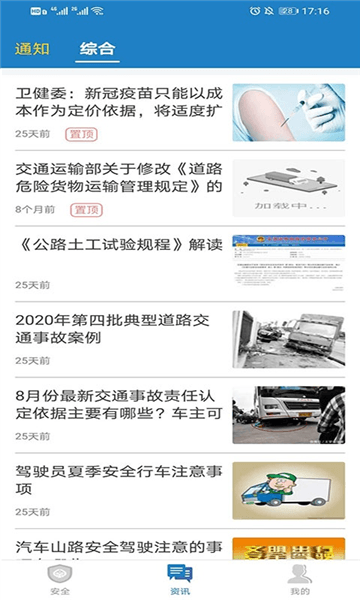Switch to the 通知 tab
Screen dimensions: 360x600
click(x=32, y=49)
